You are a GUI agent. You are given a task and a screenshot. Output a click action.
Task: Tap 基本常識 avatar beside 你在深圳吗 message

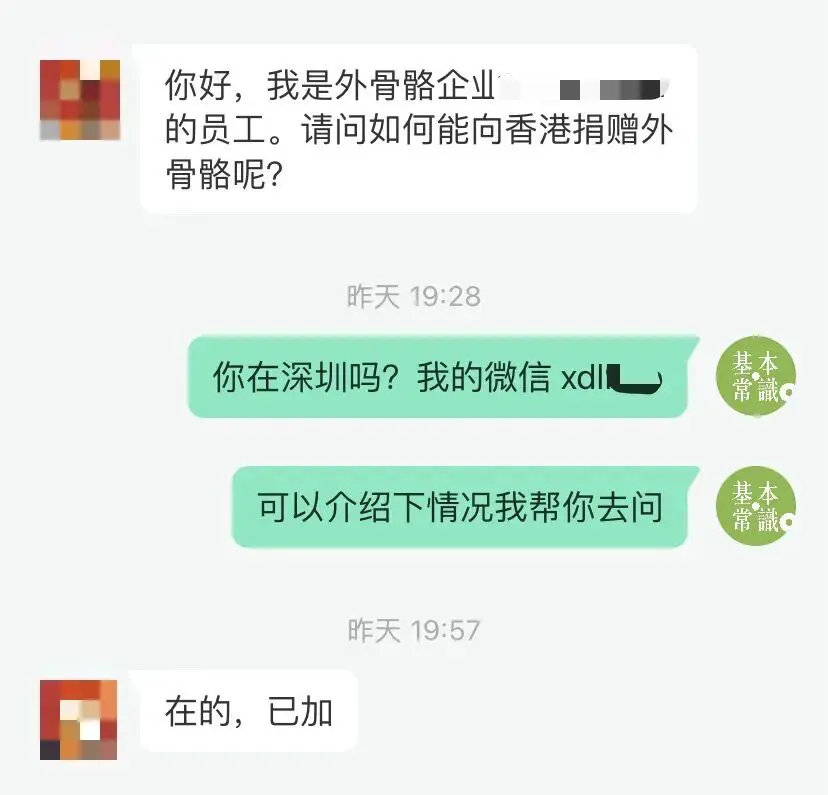coord(756,375)
